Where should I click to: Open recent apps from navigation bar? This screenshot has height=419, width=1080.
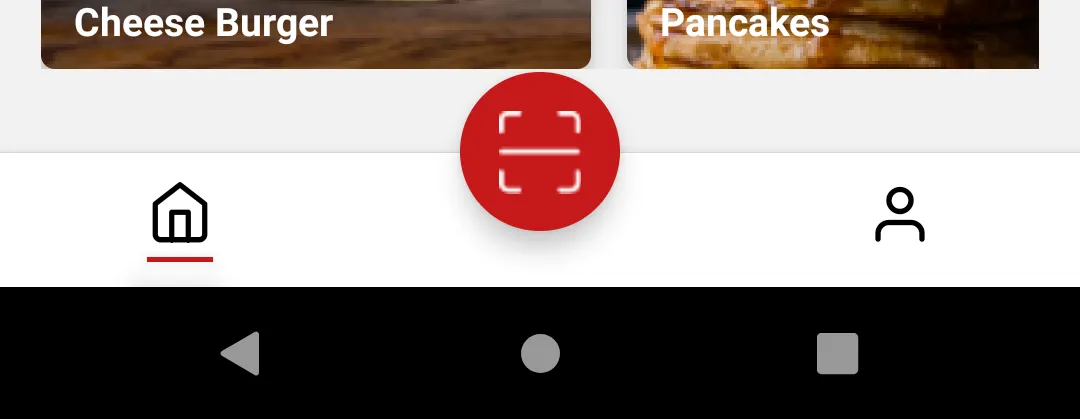tap(837, 354)
